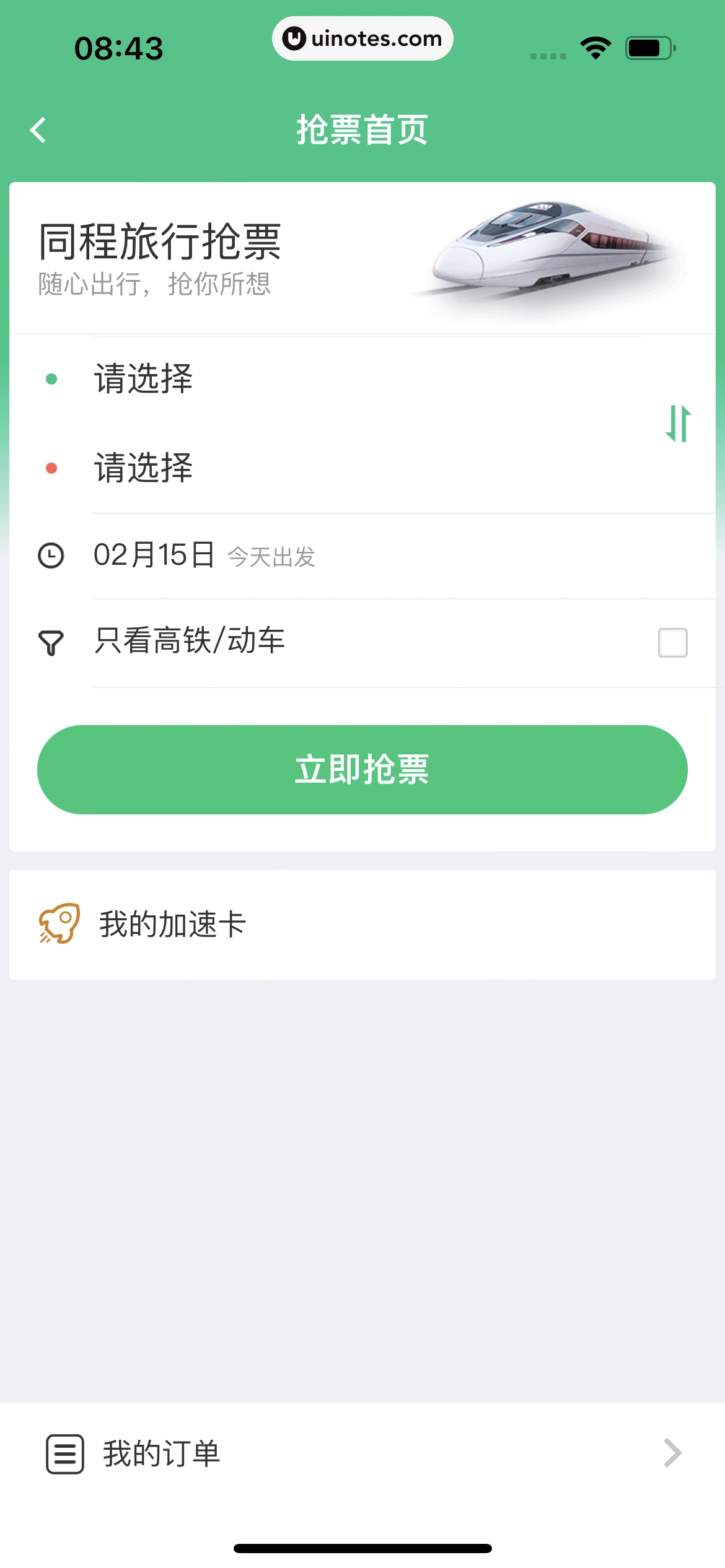Viewport: 725px width, 1568px height.
Task: Go back from 抢票首页
Action: [38, 130]
